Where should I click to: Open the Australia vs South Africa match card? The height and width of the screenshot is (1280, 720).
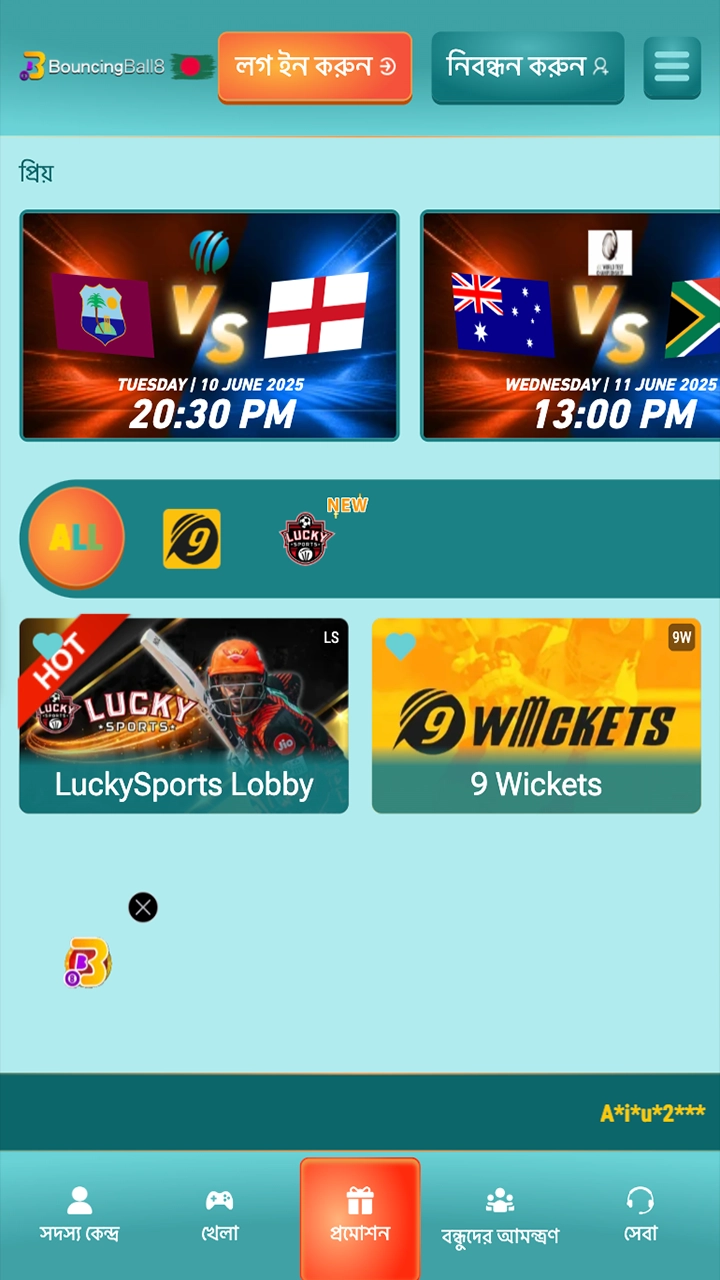(571, 325)
